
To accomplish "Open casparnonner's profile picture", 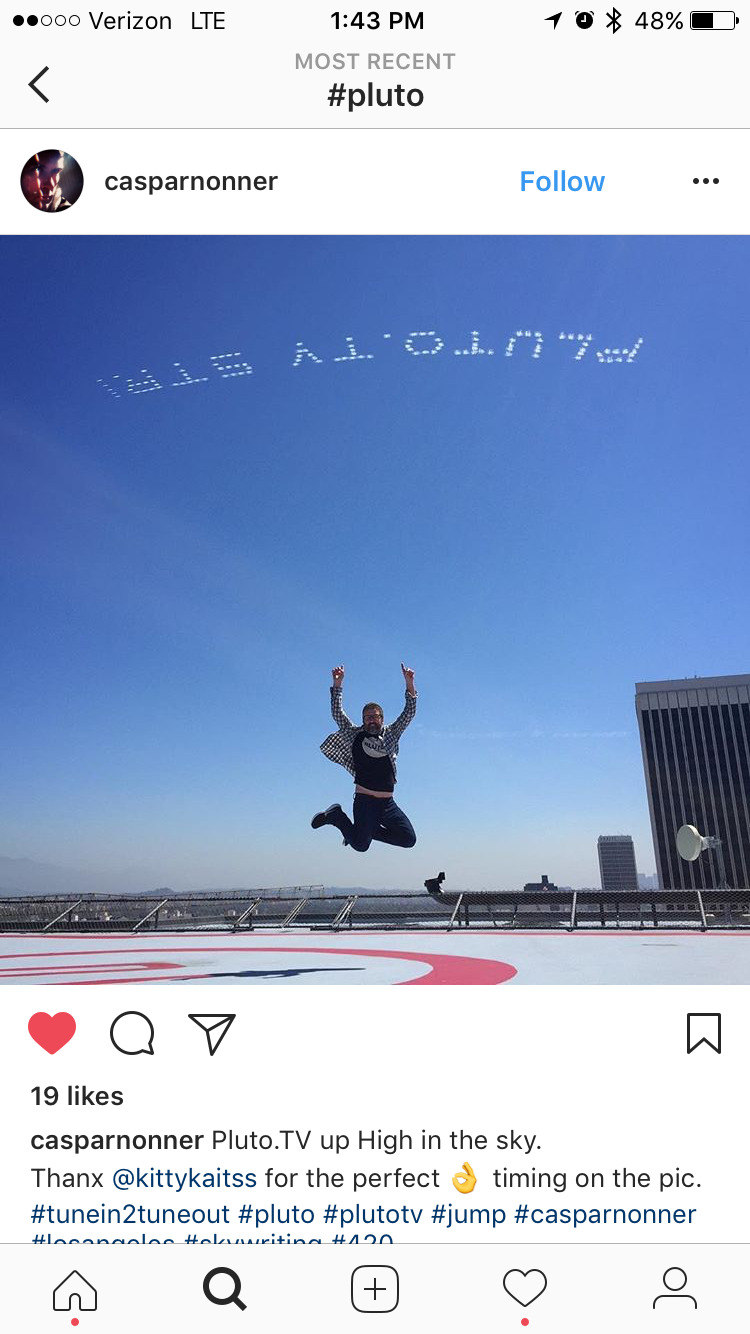I will (x=52, y=181).
